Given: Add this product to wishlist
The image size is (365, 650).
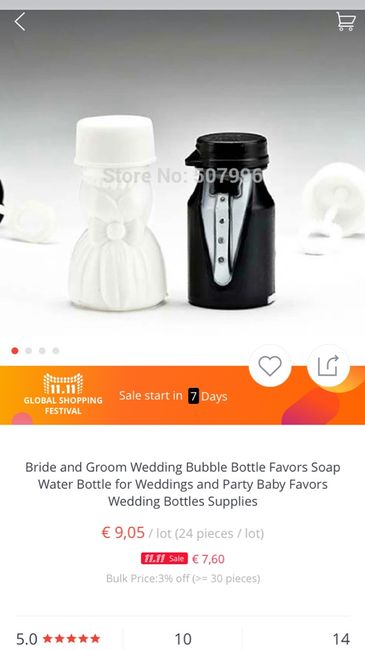Looking at the screenshot, I should click(270, 366).
